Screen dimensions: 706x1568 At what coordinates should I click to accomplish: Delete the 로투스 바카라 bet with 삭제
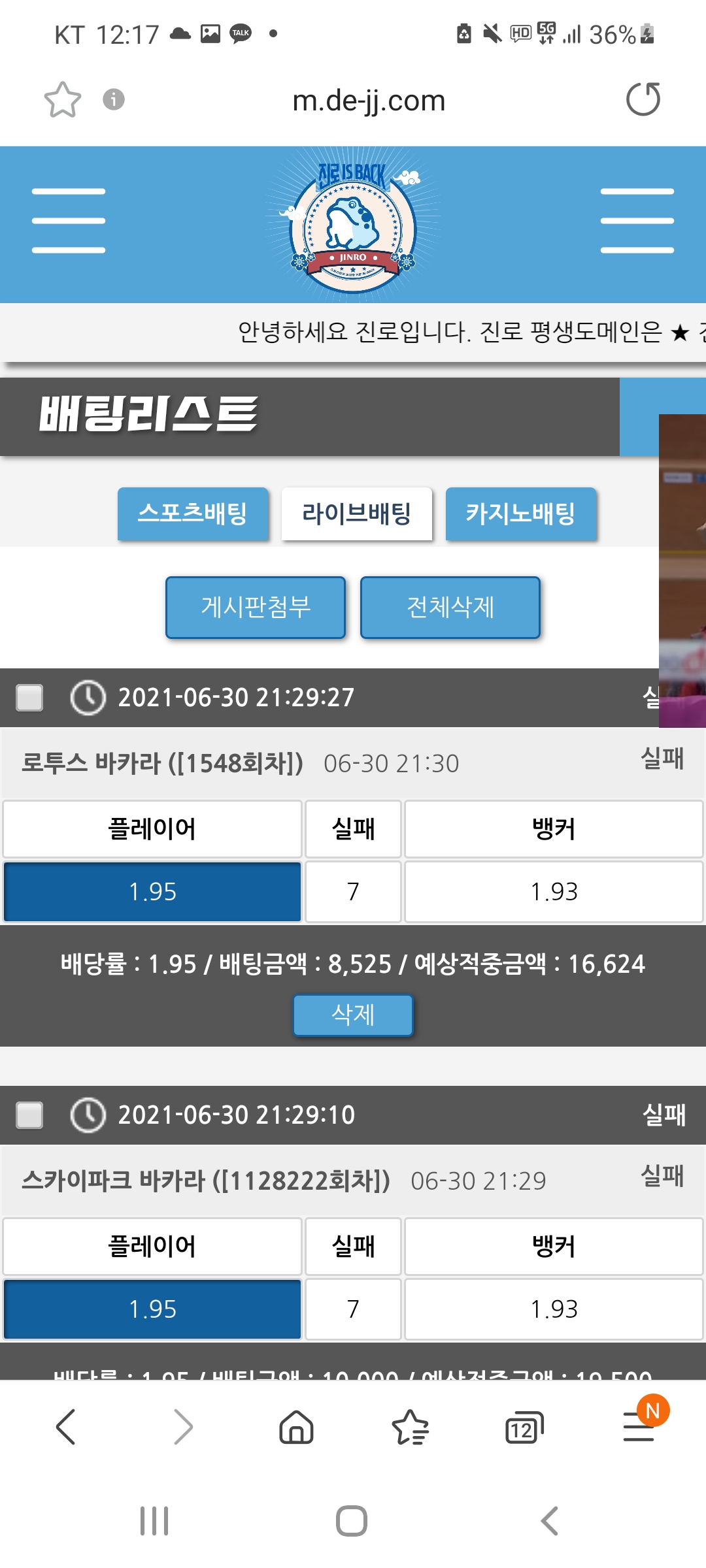click(353, 1015)
